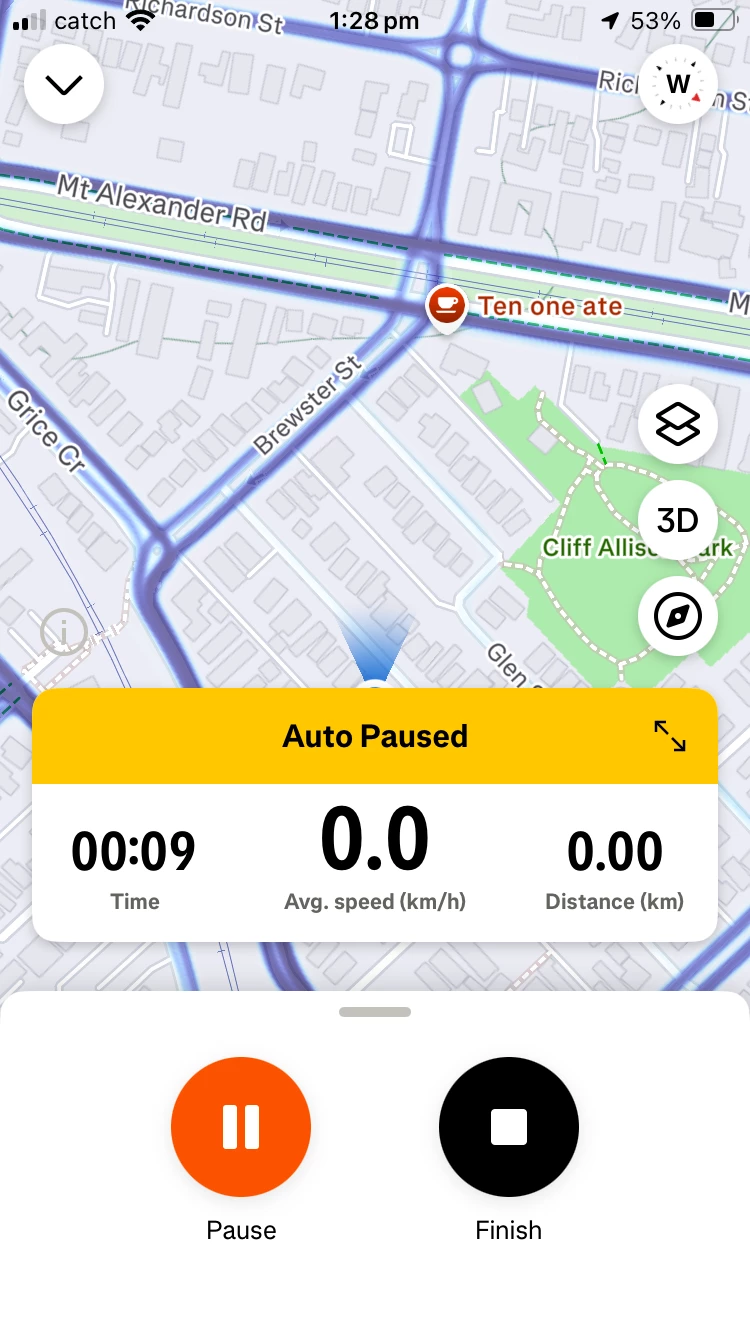Pause the activity recording
750x1334 pixels.
[x=241, y=1127]
